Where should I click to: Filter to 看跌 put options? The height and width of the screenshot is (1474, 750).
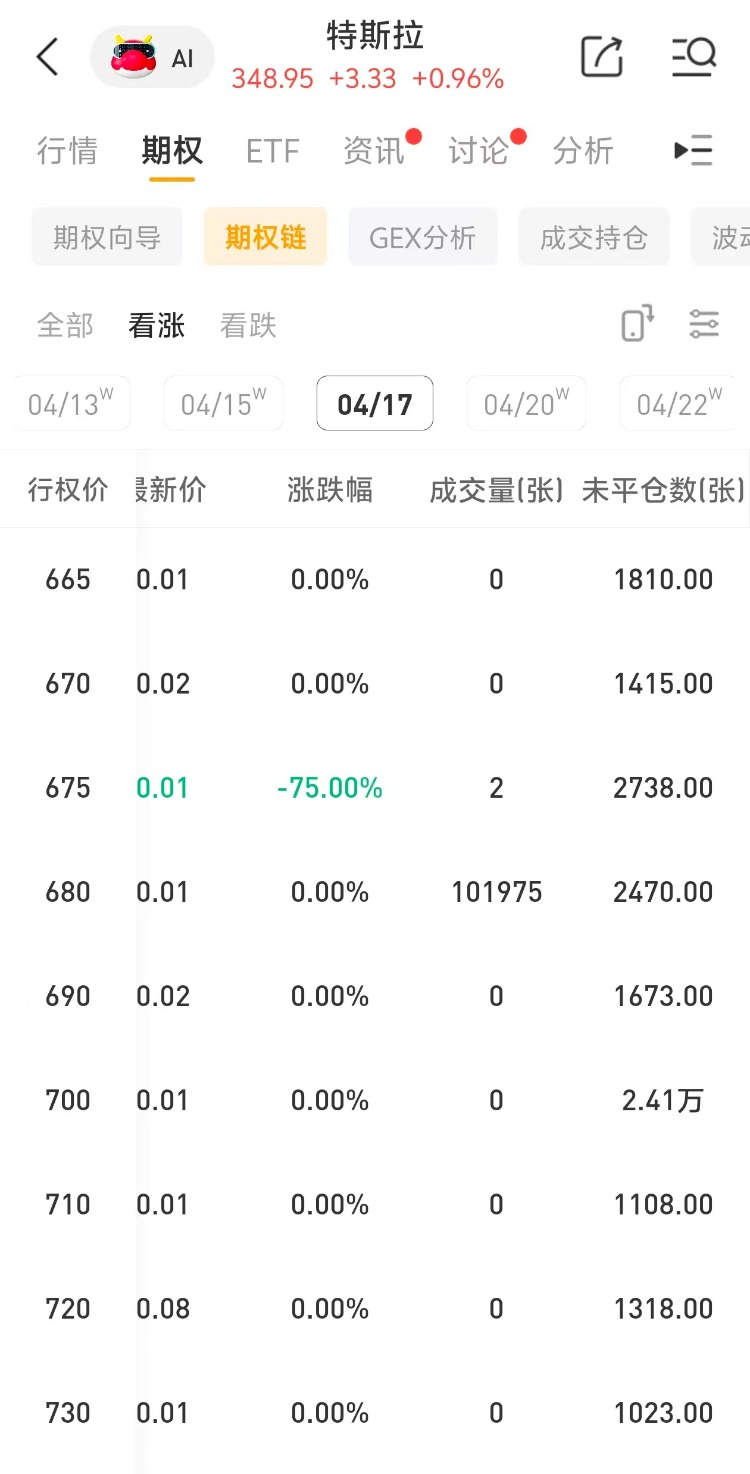[x=248, y=325]
